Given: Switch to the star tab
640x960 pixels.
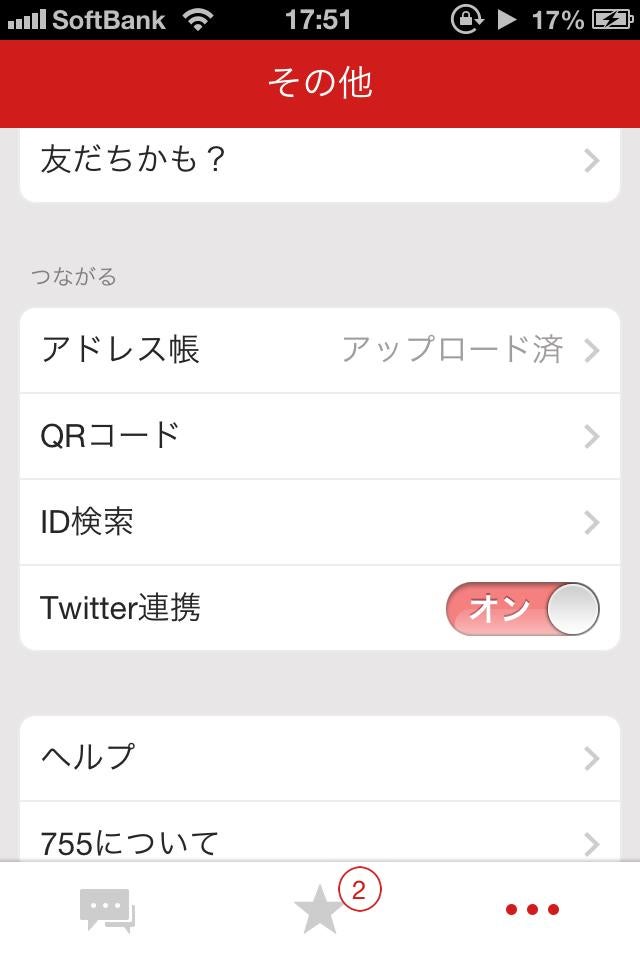Looking at the screenshot, I should point(320,911).
